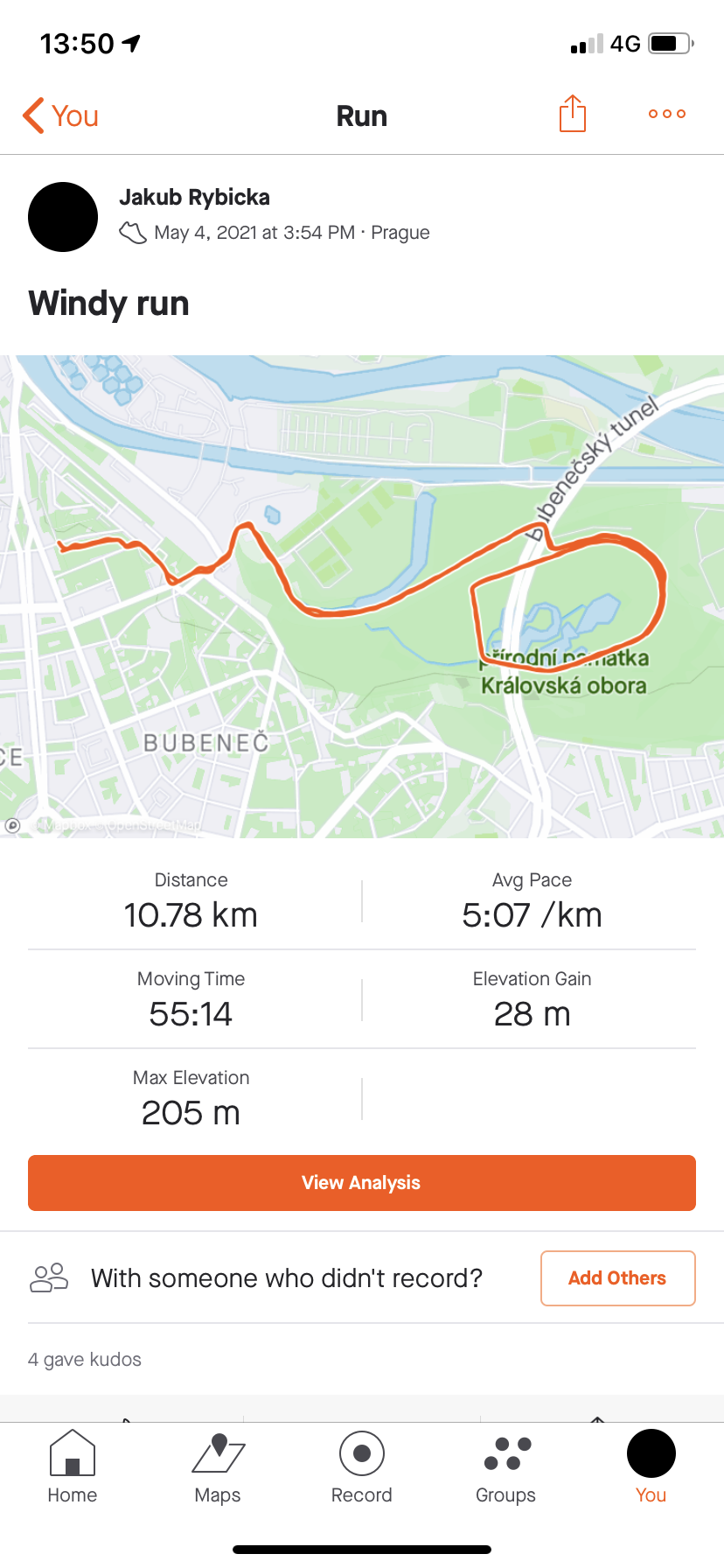Share this run activity
724x1568 pixels.
click(x=572, y=114)
